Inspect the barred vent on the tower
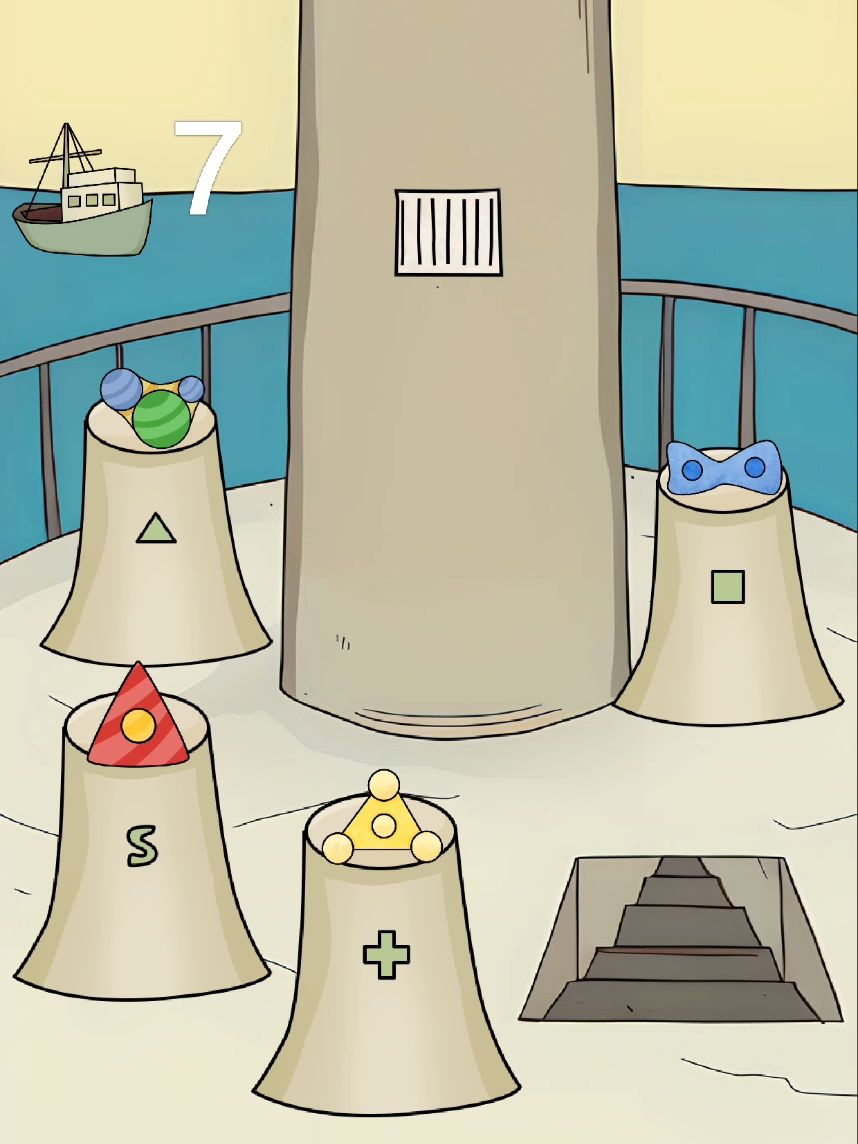This screenshot has height=1144, width=858. (449, 233)
